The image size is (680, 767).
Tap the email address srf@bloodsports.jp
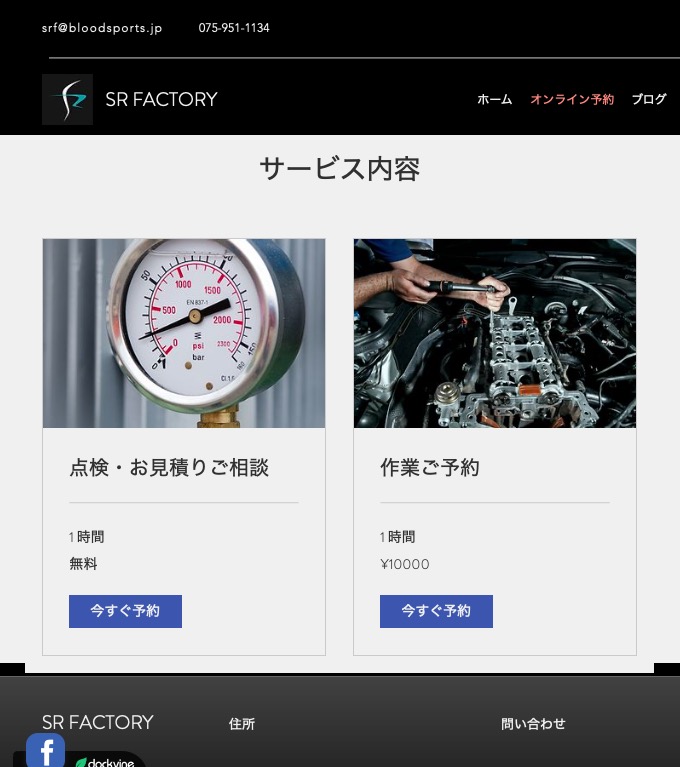coord(102,28)
